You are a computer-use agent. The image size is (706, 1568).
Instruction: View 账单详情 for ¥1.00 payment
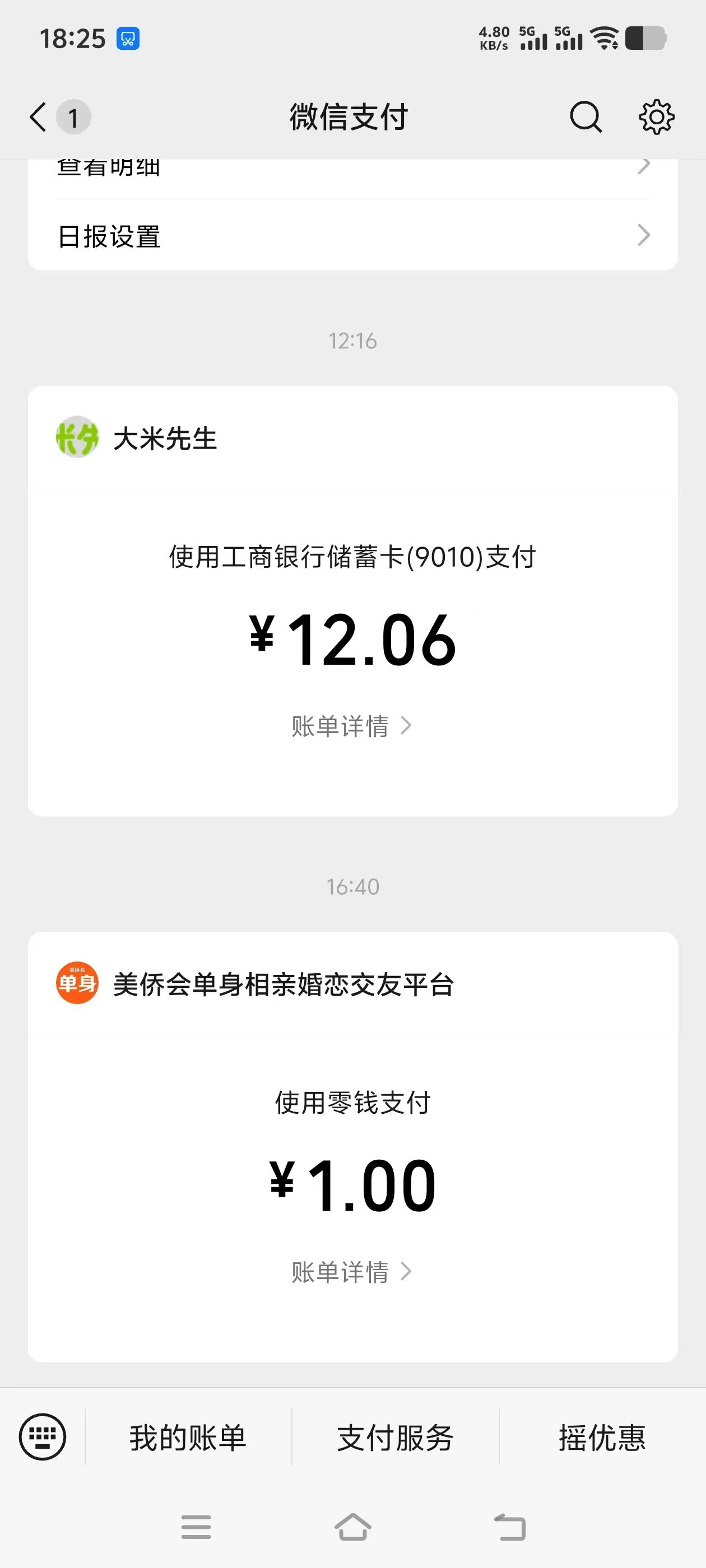pyautogui.click(x=351, y=1272)
